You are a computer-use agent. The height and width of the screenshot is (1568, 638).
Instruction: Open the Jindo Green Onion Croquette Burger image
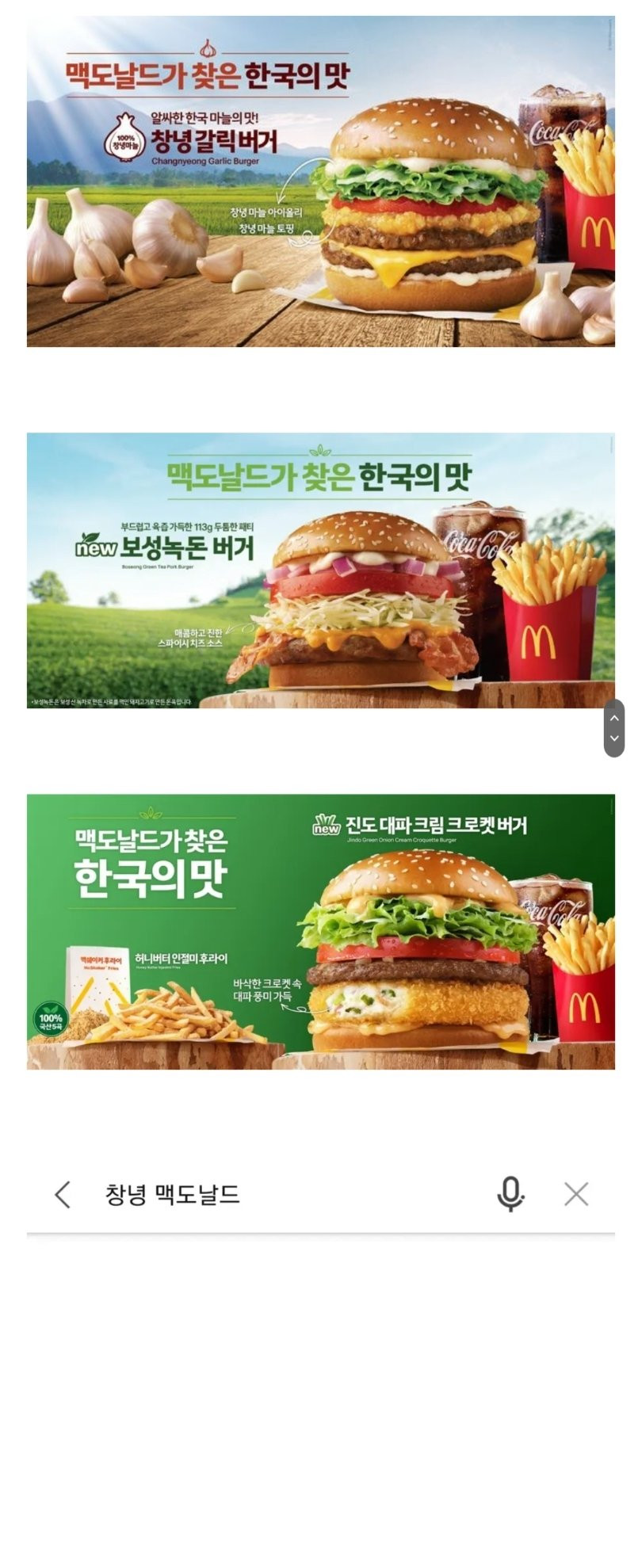coord(320,931)
